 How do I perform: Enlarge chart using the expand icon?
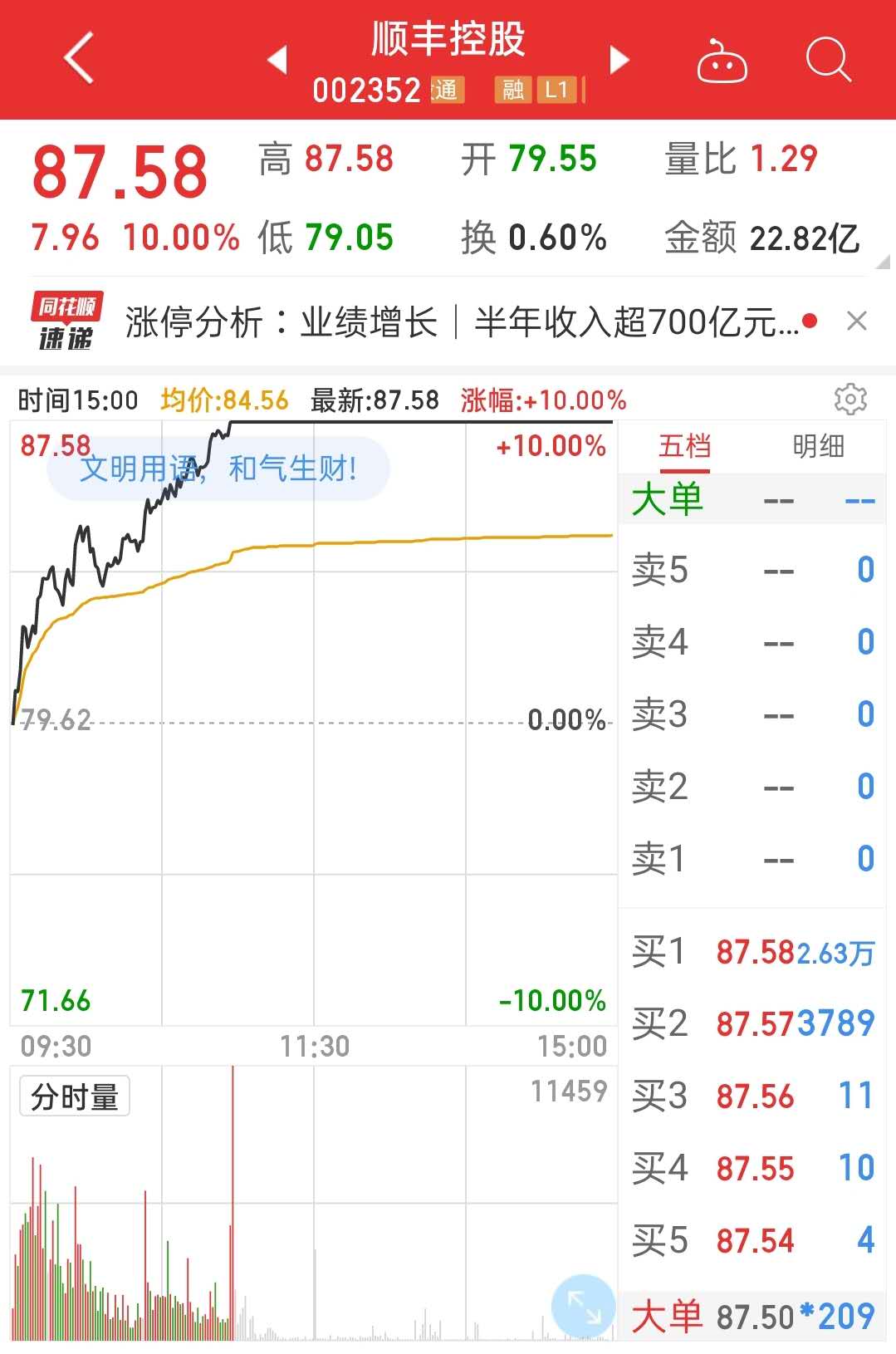click(x=584, y=1305)
